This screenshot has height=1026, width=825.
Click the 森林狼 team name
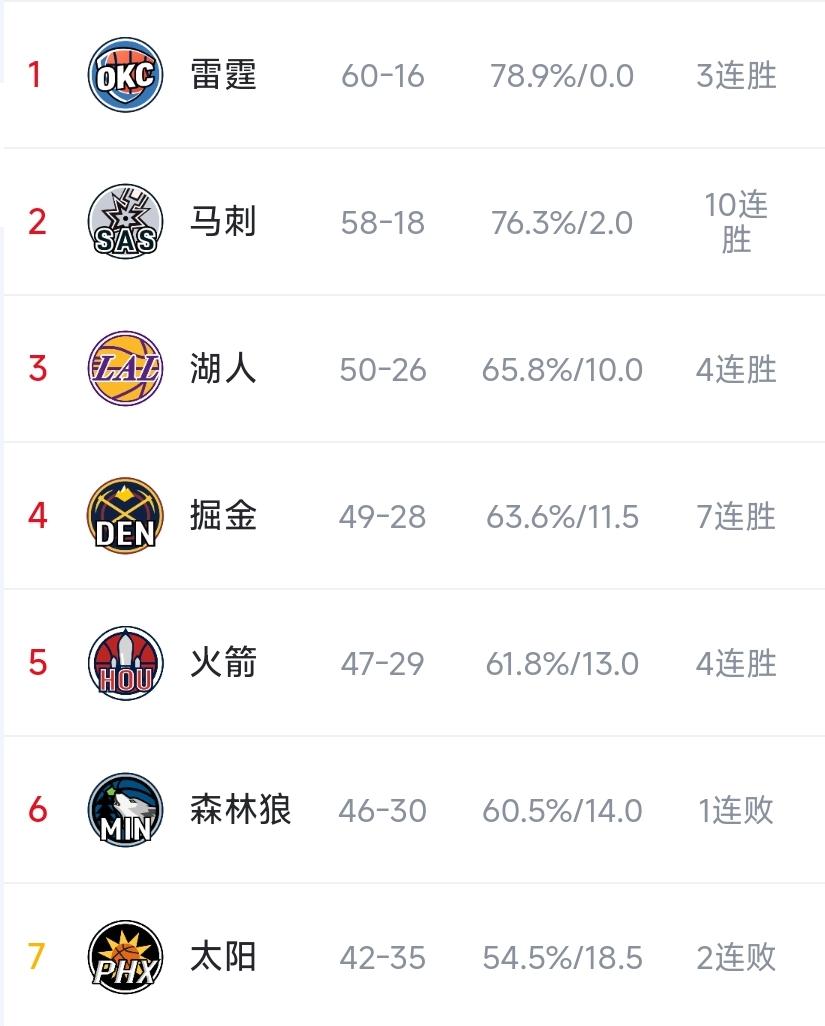[239, 810]
